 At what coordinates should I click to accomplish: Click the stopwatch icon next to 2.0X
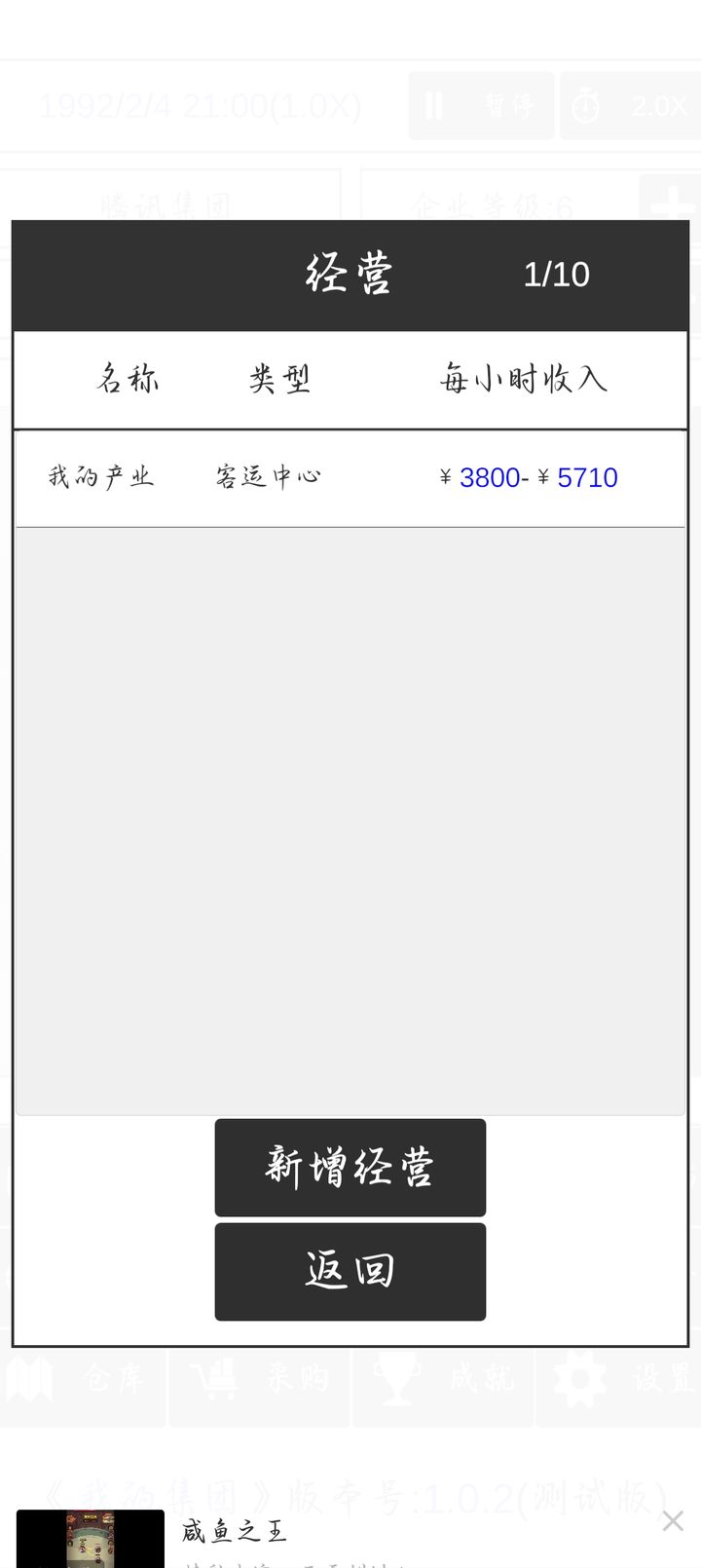tap(585, 105)
